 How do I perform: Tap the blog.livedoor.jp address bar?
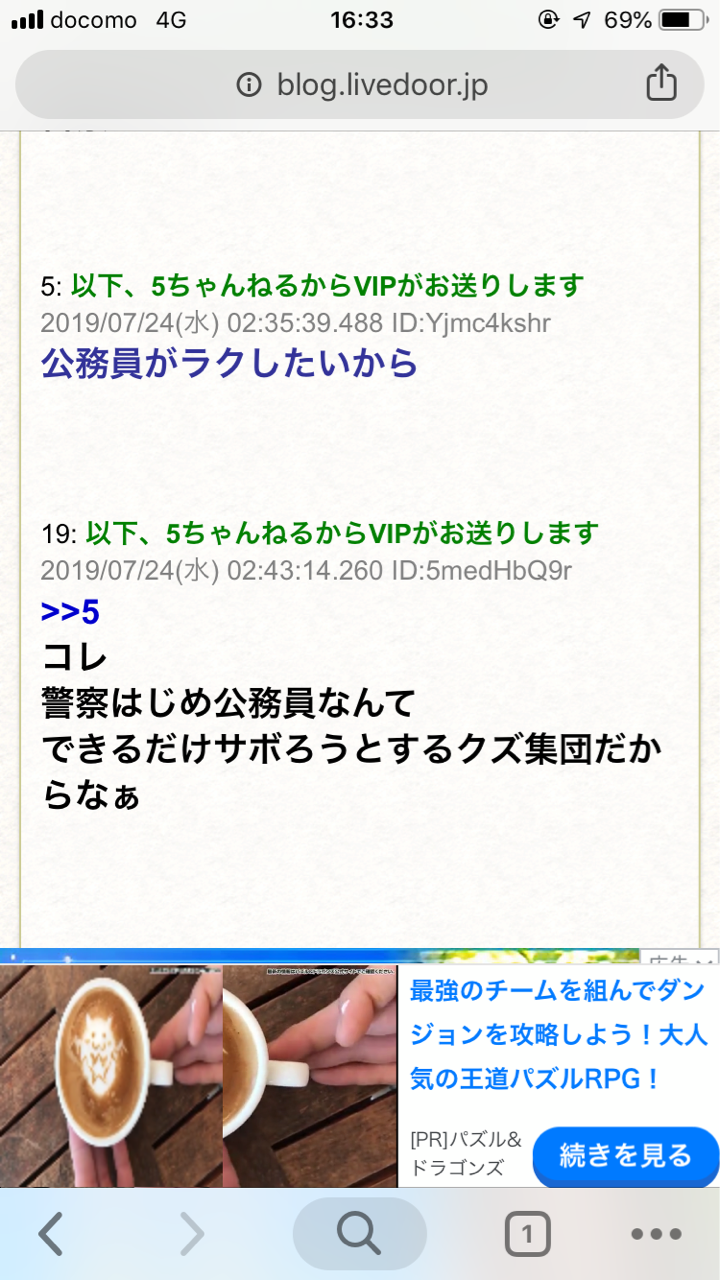click(x=380, y=85)
